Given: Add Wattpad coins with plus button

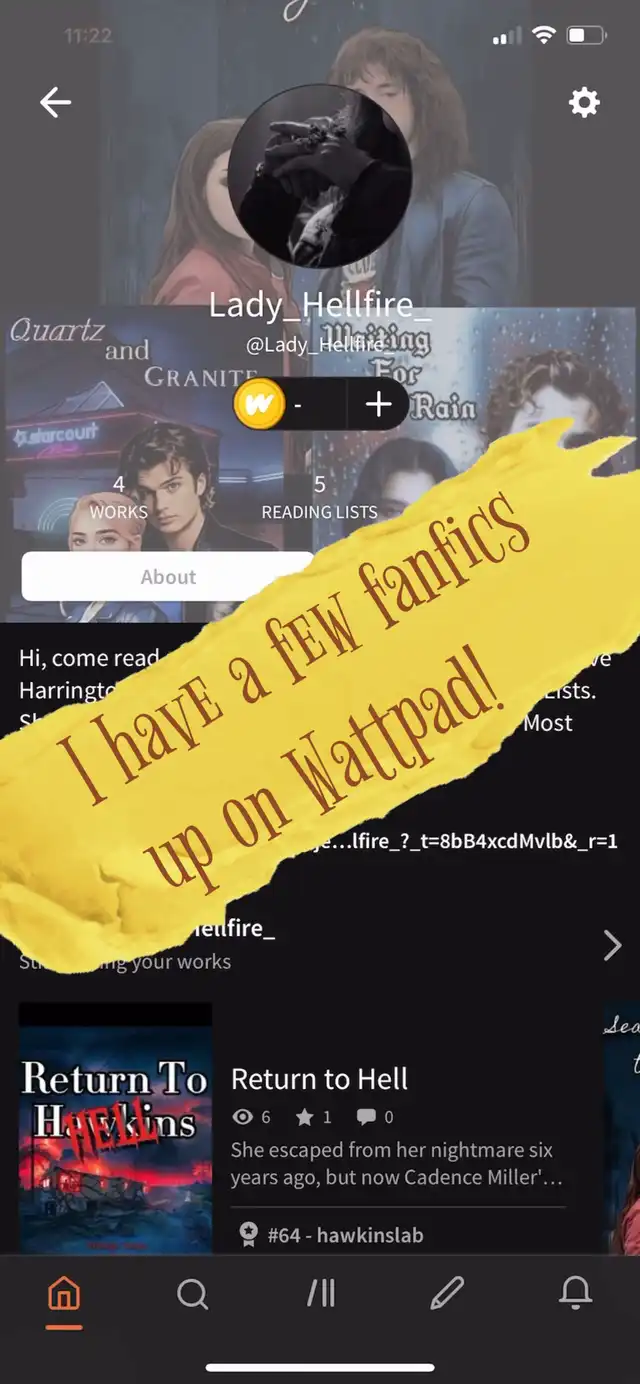Looking at the screenshot, I should coord(378,404).
